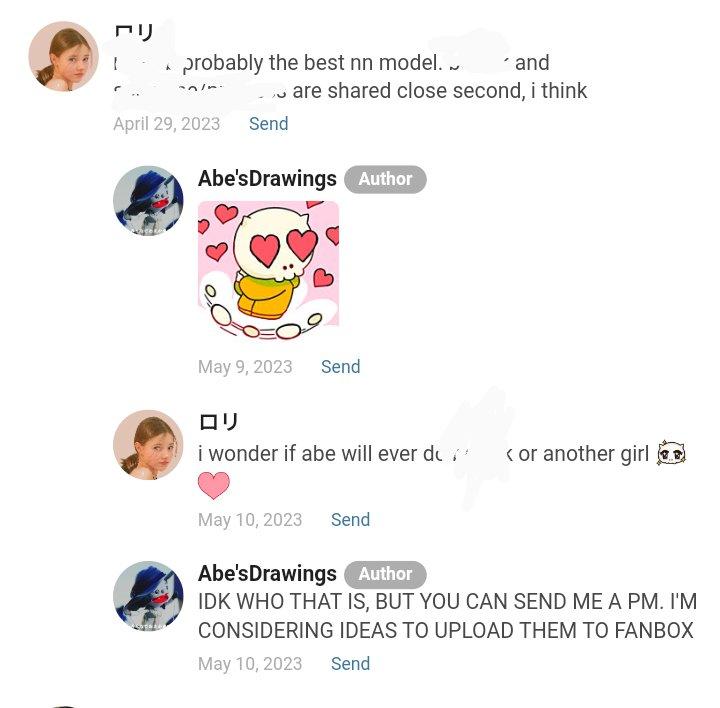Open the profile picture beside the sticker reply
720x708 pixels.
point(148,201)
